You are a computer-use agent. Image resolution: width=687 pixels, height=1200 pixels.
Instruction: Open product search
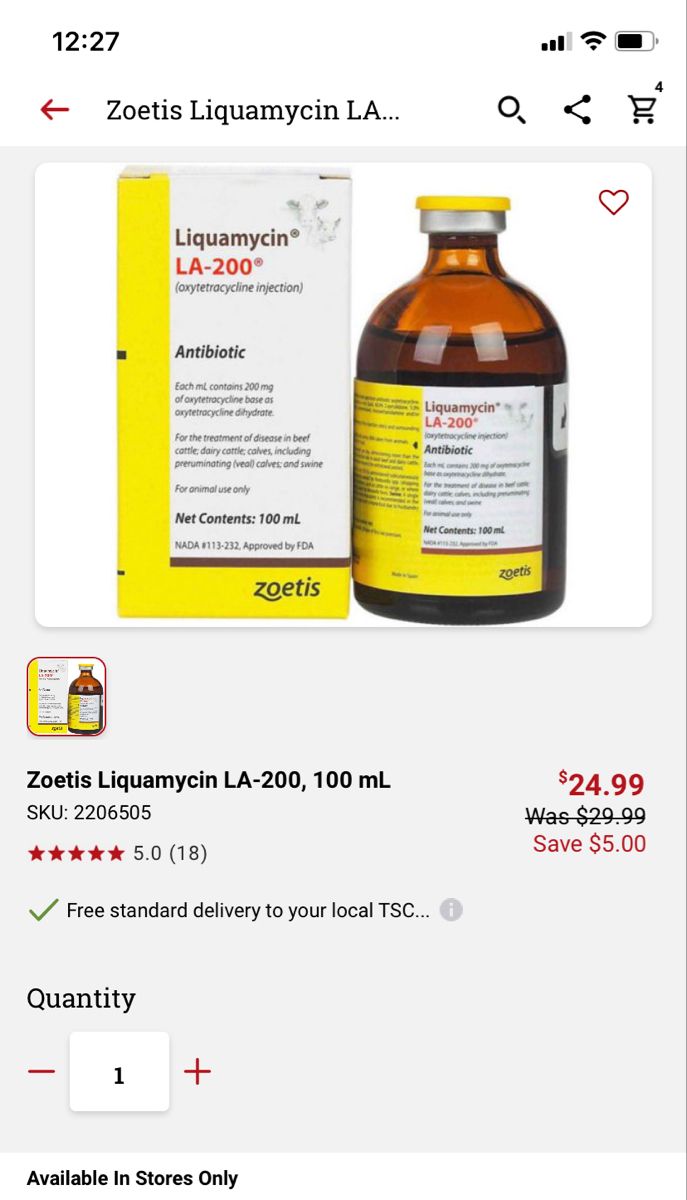tap(511, 110)
